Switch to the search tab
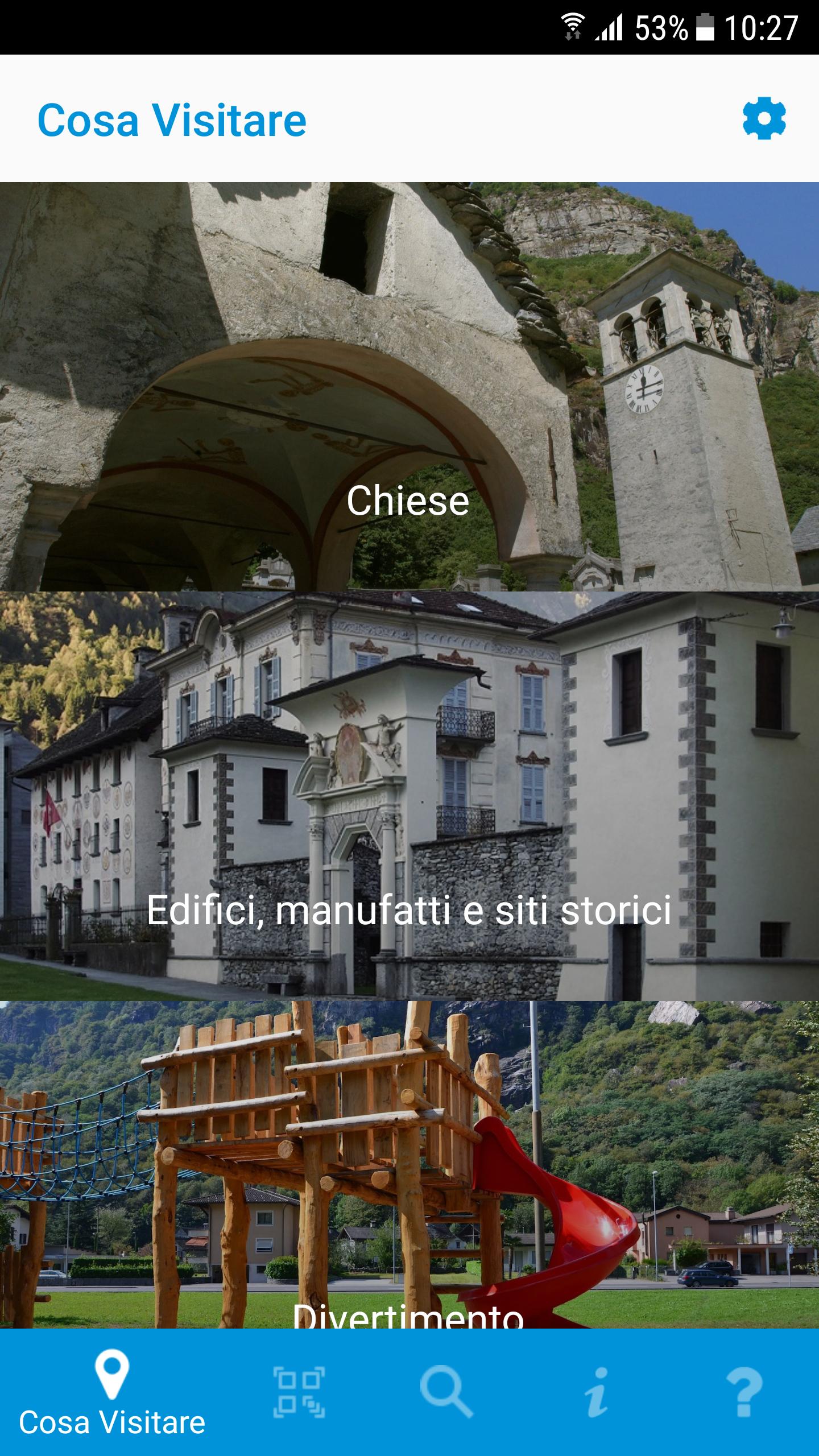 [446, 1392]
